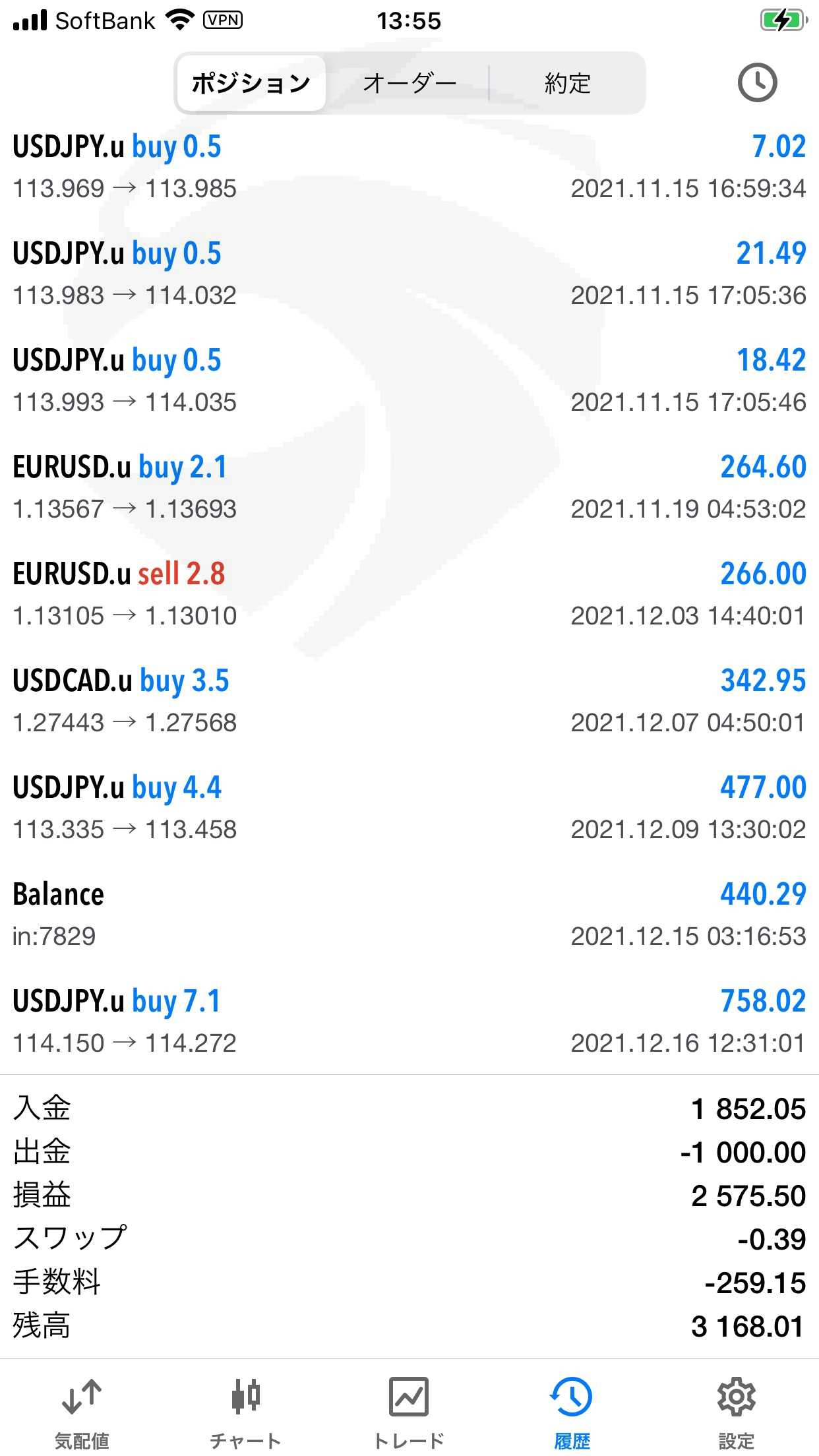This screenshot has height=1456, width=819.
Task: Expand the USDJPY.u trade with profit 21.49
Action: [x=409, y=274]
